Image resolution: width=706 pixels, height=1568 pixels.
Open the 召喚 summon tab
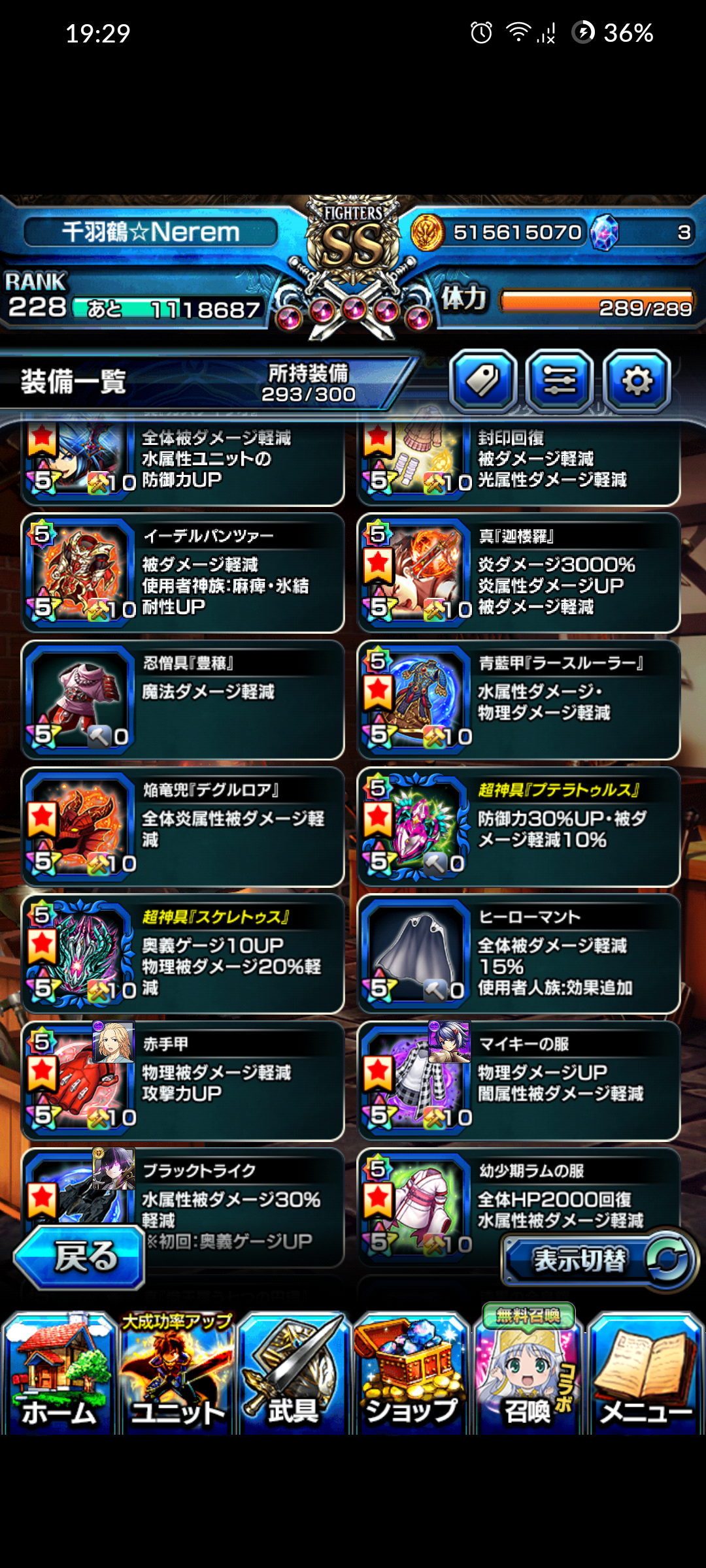pyautogui.click(x=528, y=1374)
